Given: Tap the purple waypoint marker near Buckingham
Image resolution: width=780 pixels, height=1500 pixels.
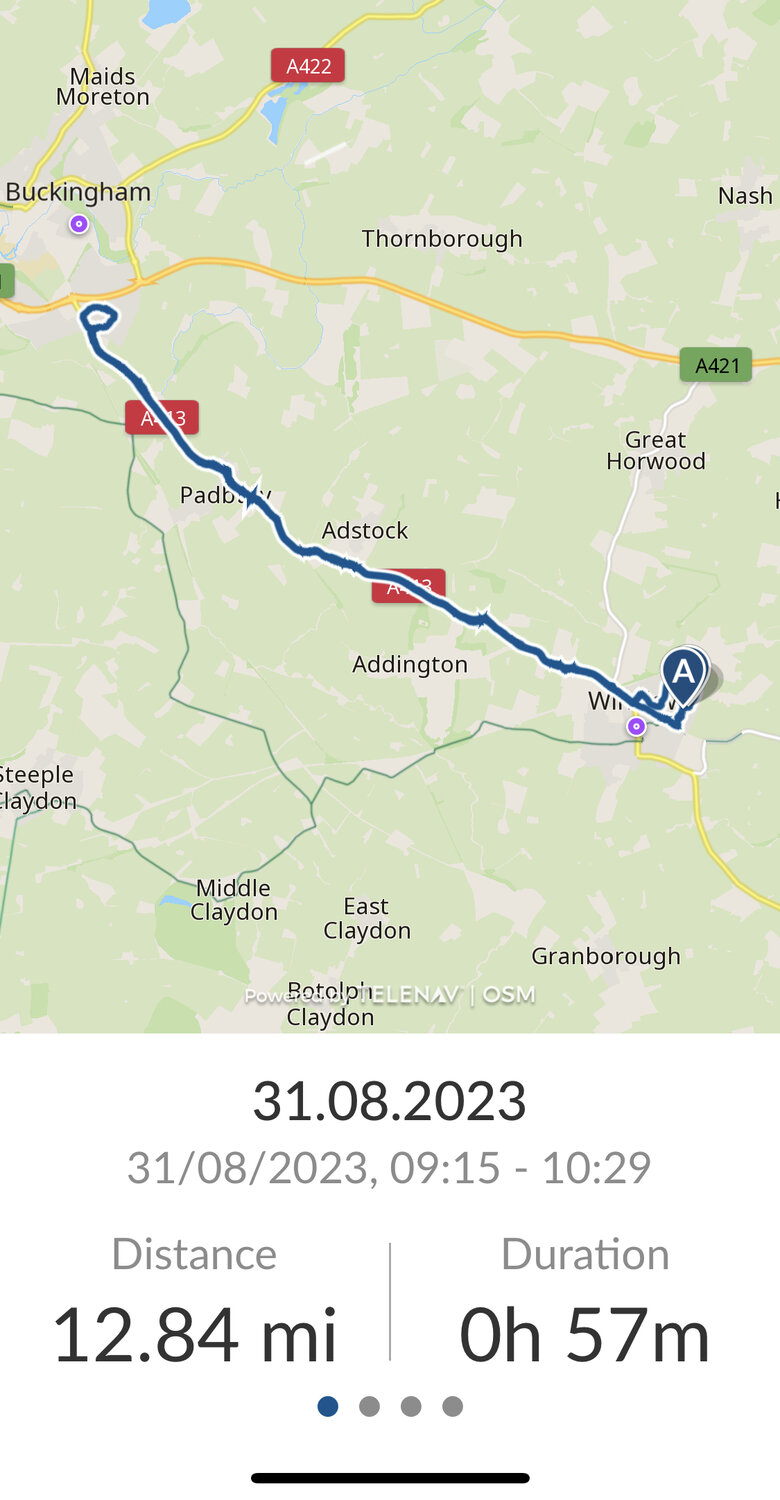Looking at the screenshot, I should 79,224.
